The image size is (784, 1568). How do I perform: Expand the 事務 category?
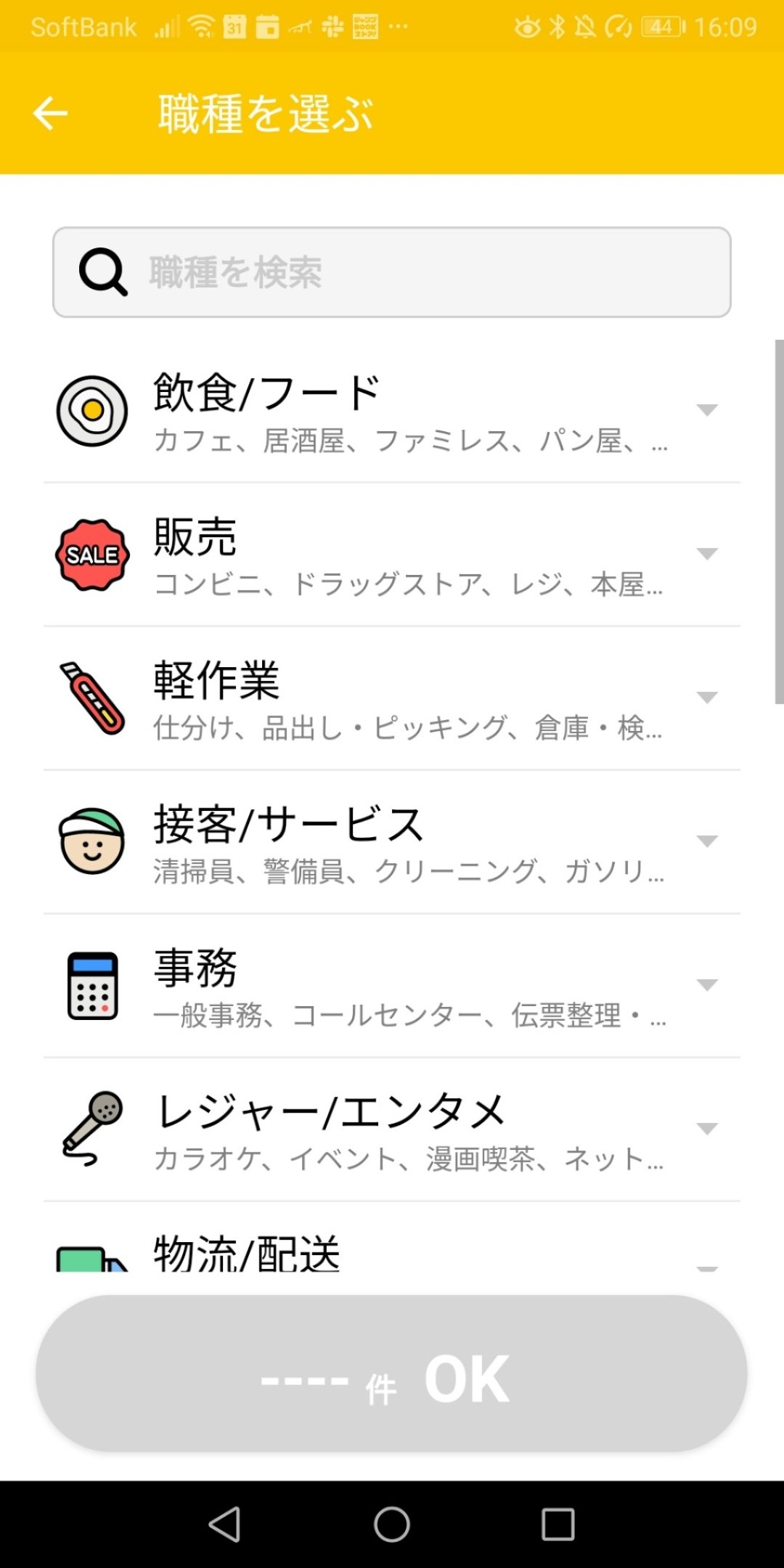point(392,986)
